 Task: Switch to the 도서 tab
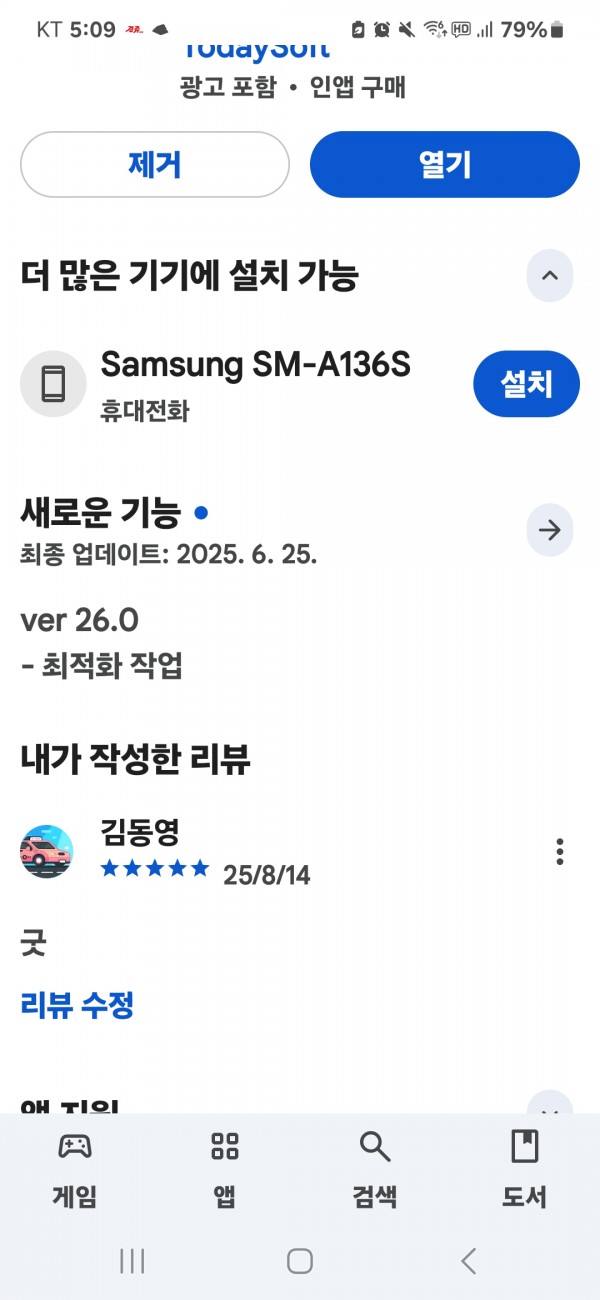point(525,1168)
